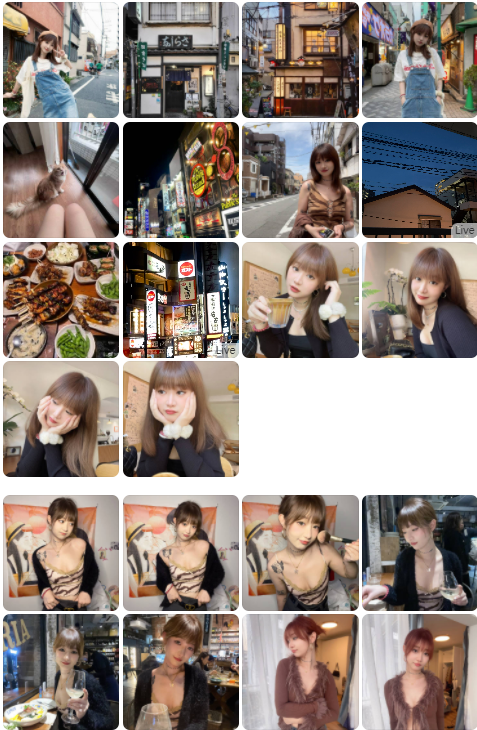Open the evening corner restaurant photo with lanterns
Image resolution: width=477 pixels, height=730 pixels.
(x=301, y=60)
